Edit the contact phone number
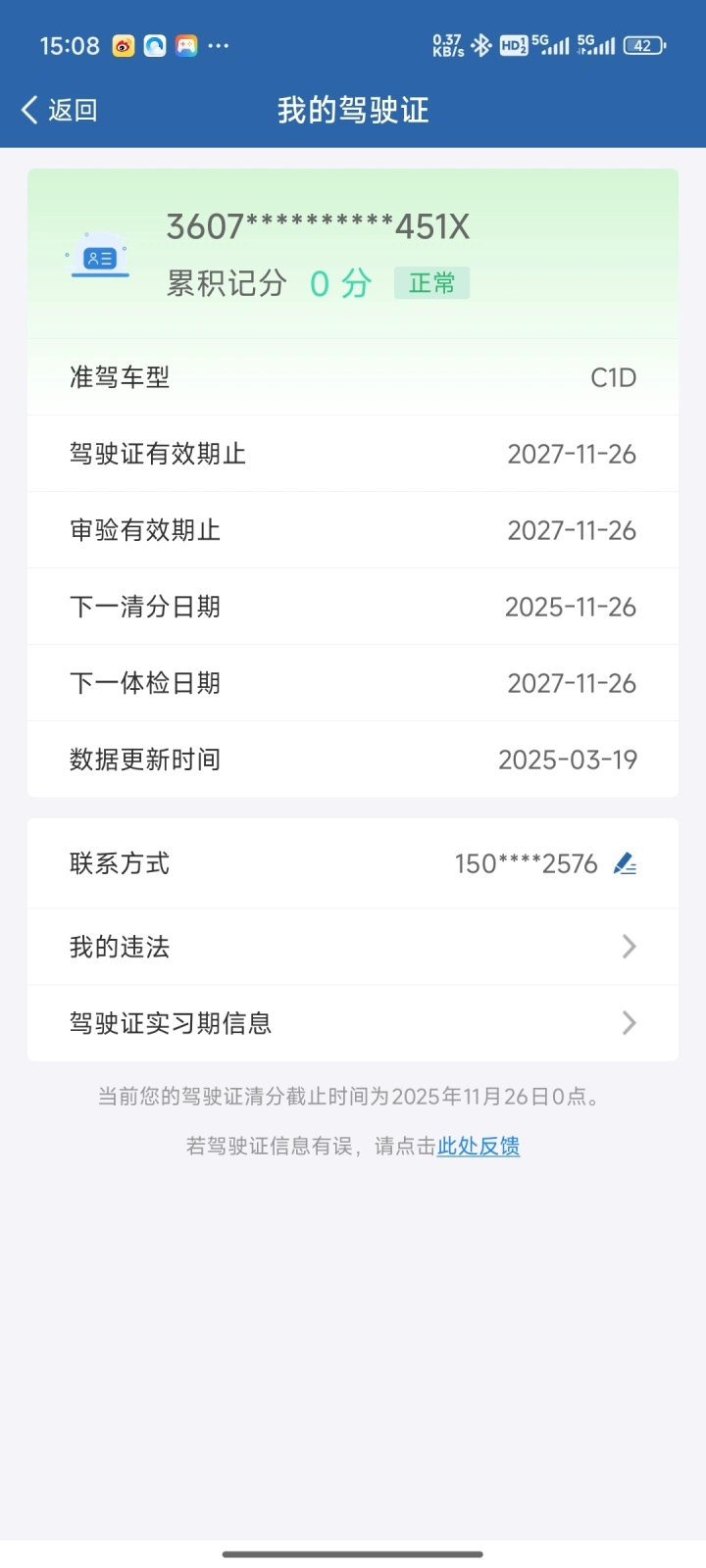706x1568 pixels. 625,863
